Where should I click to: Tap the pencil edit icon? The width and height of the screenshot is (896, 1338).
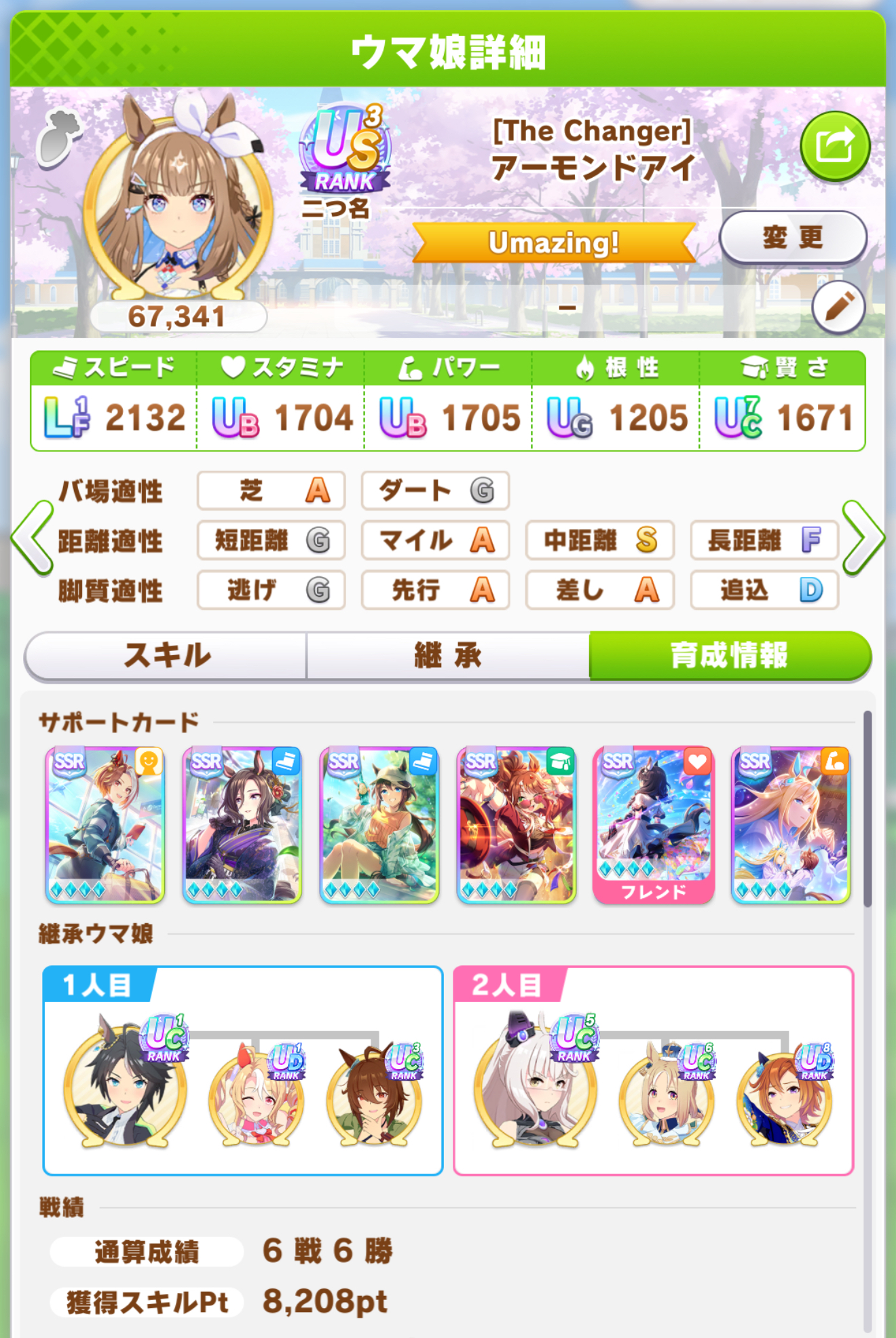pyautogui.click(x=838, y=307)
